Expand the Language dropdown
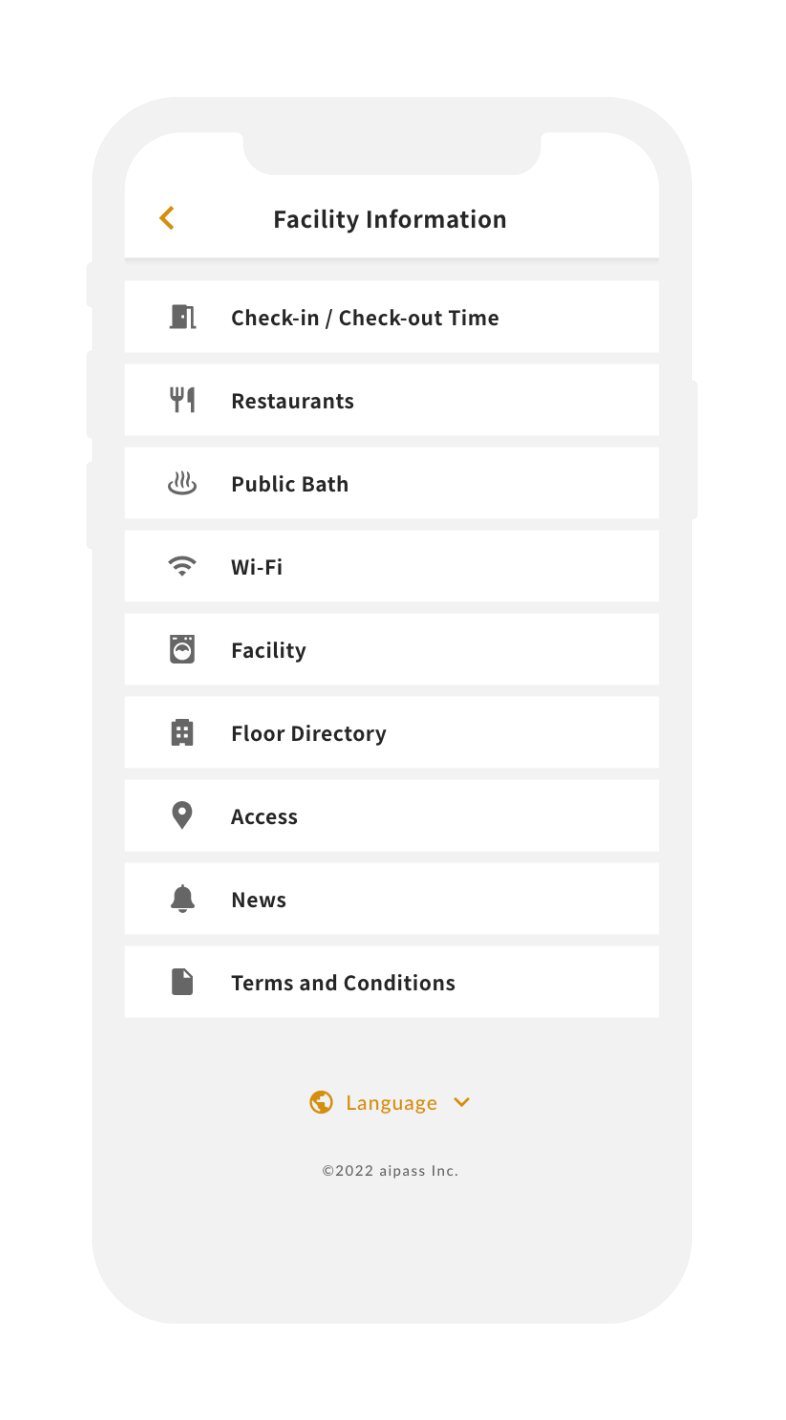The image size is (786, 1420). (390, 1102)
